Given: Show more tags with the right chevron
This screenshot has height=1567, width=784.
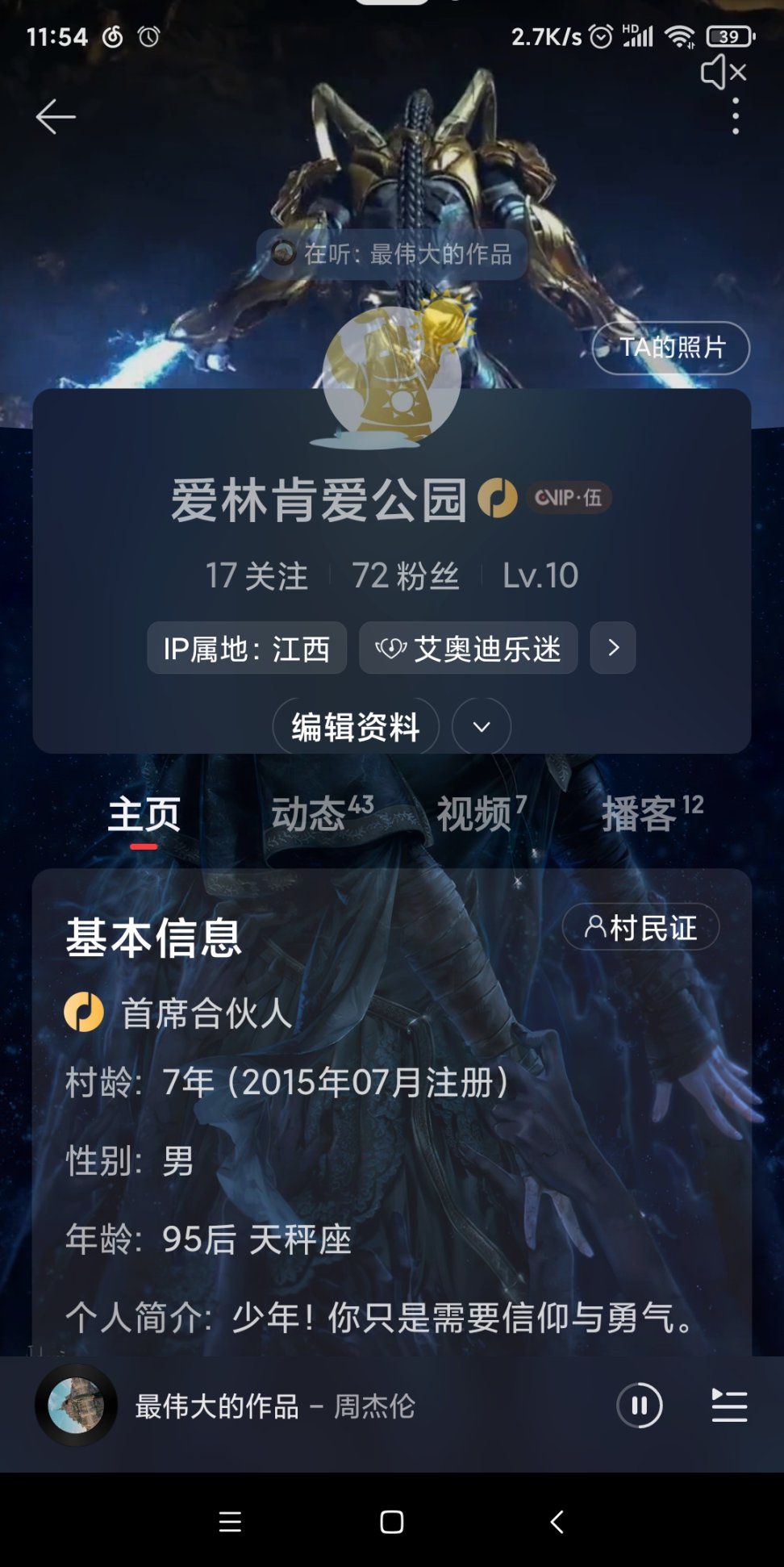Looking at the screenshot, I should 613,648.
